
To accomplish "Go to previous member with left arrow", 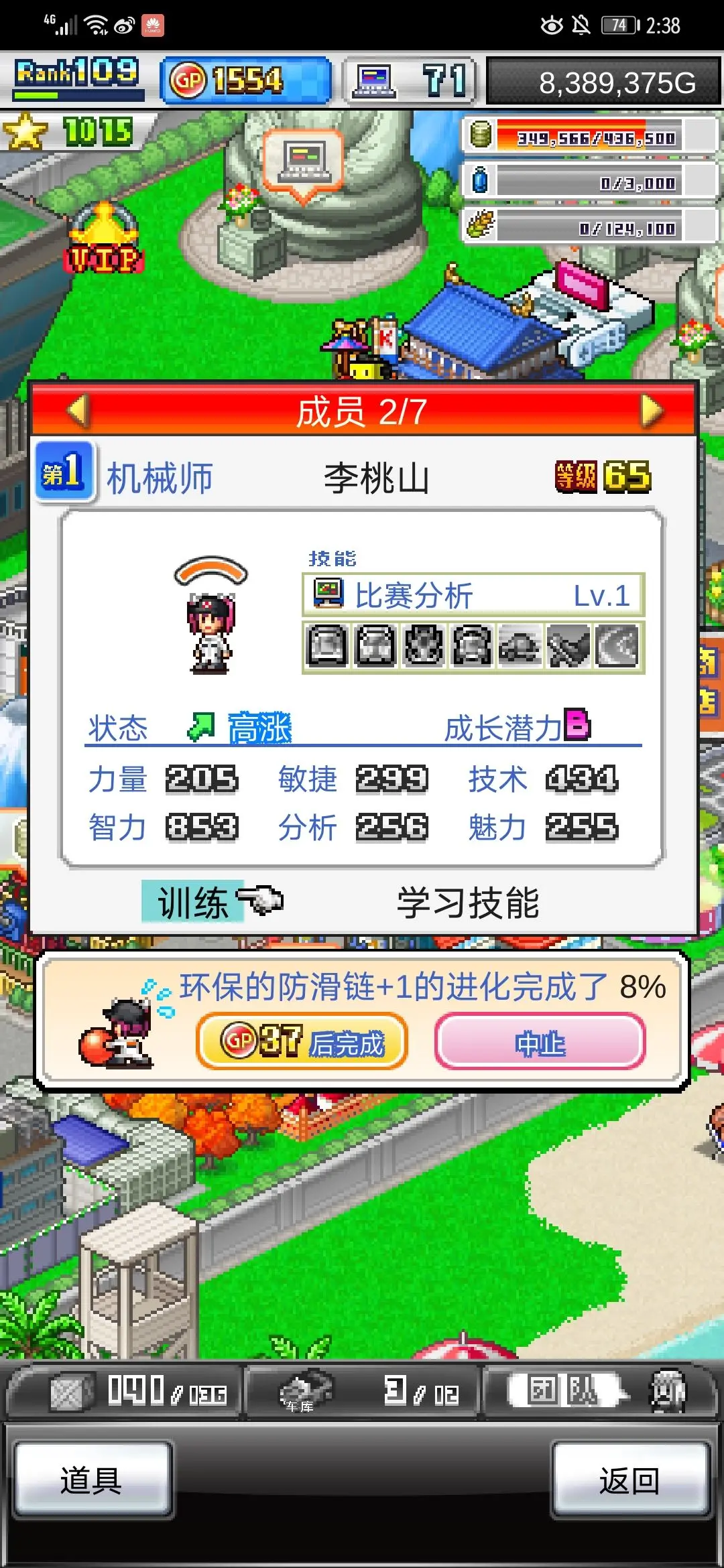I will point(79,411).
